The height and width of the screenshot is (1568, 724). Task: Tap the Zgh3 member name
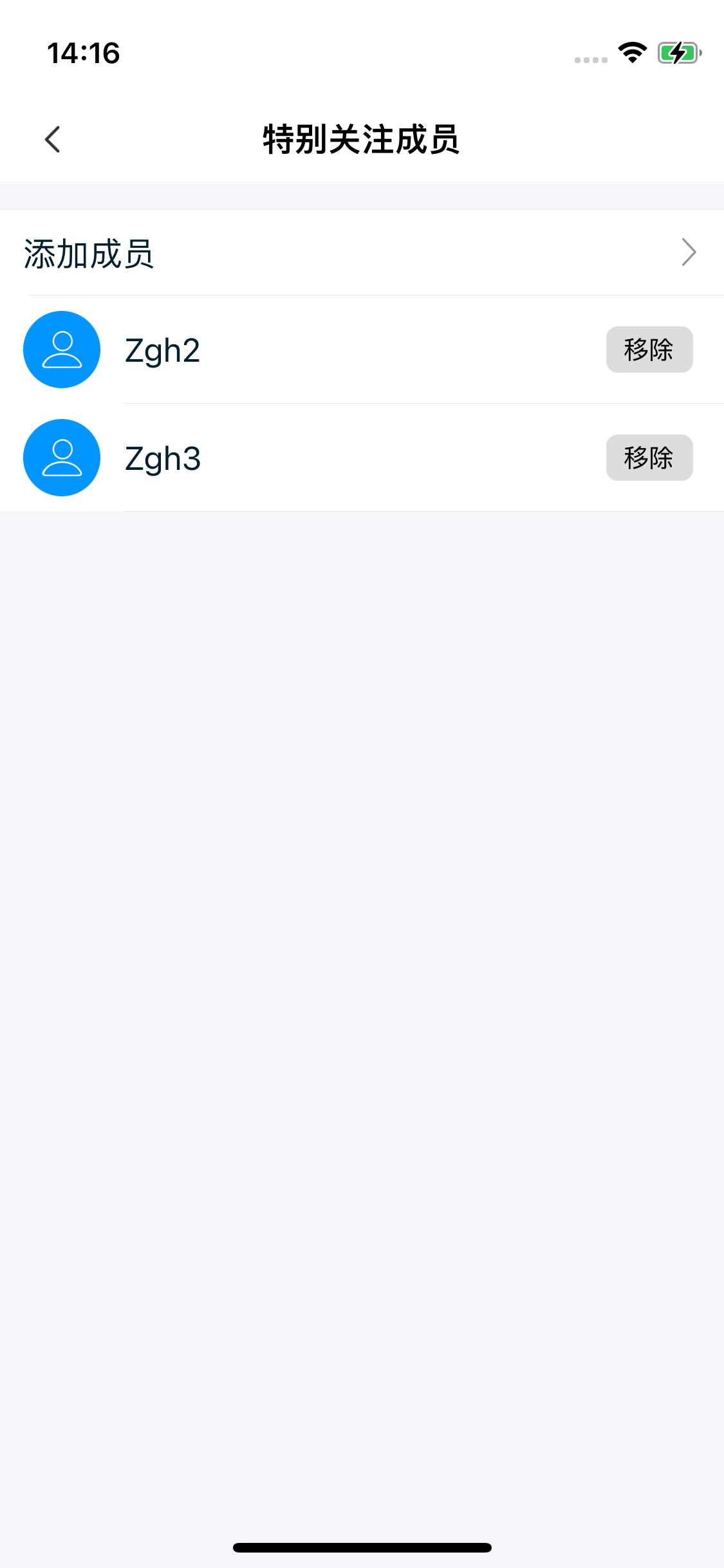(162, 457)
